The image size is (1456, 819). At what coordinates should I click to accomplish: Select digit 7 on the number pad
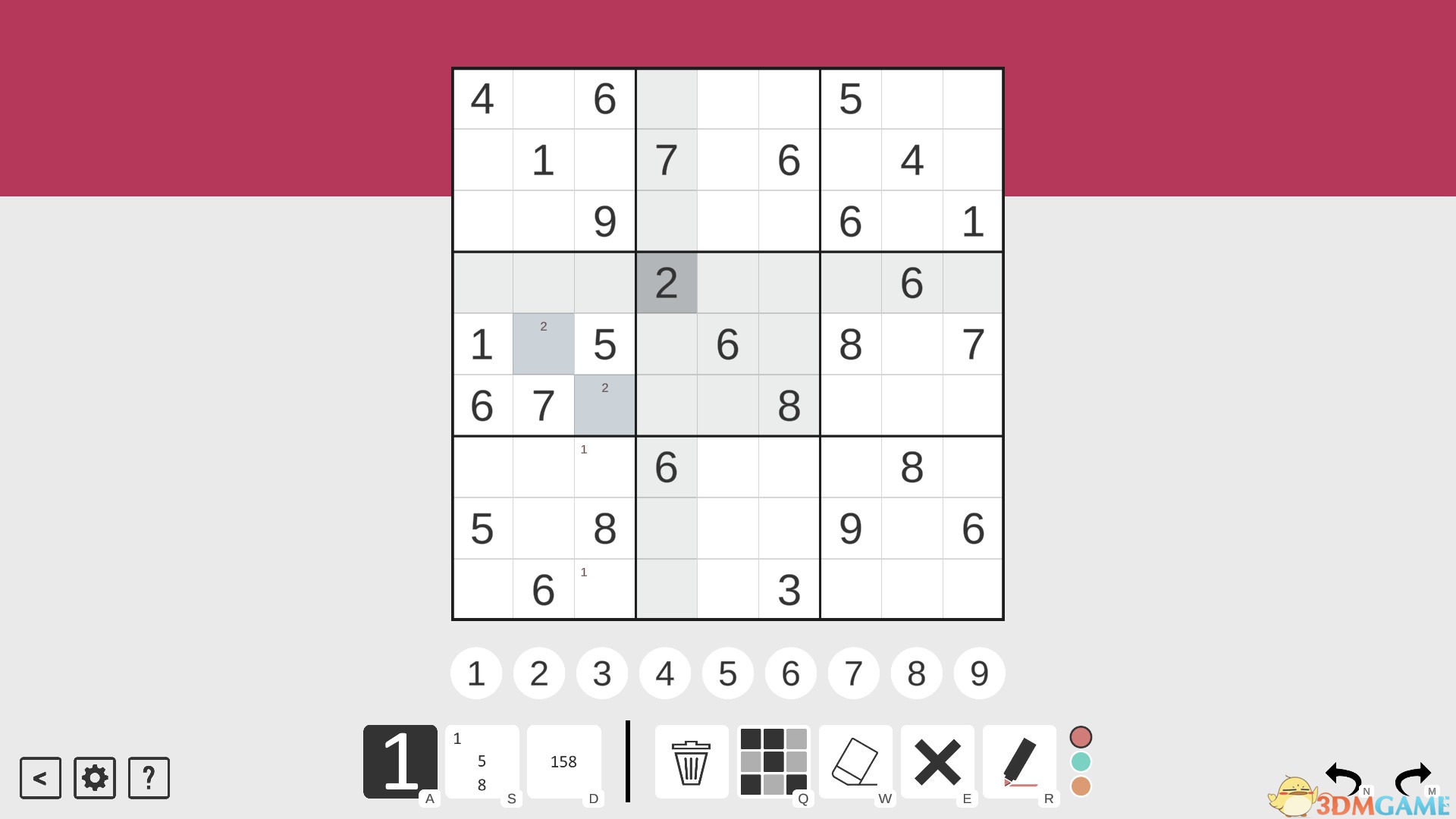click(x=853, y=673)
